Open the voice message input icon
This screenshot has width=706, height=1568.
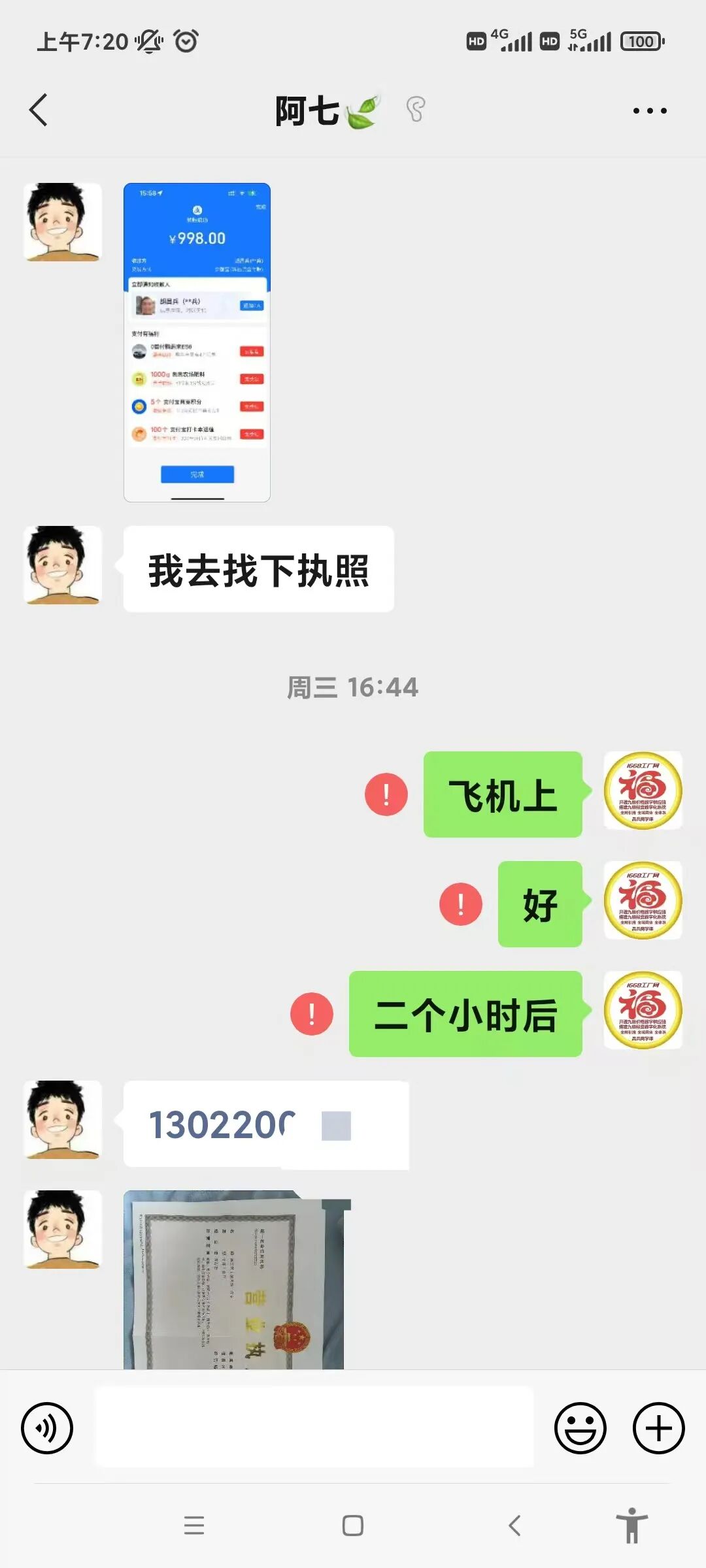click(47, 1428)
